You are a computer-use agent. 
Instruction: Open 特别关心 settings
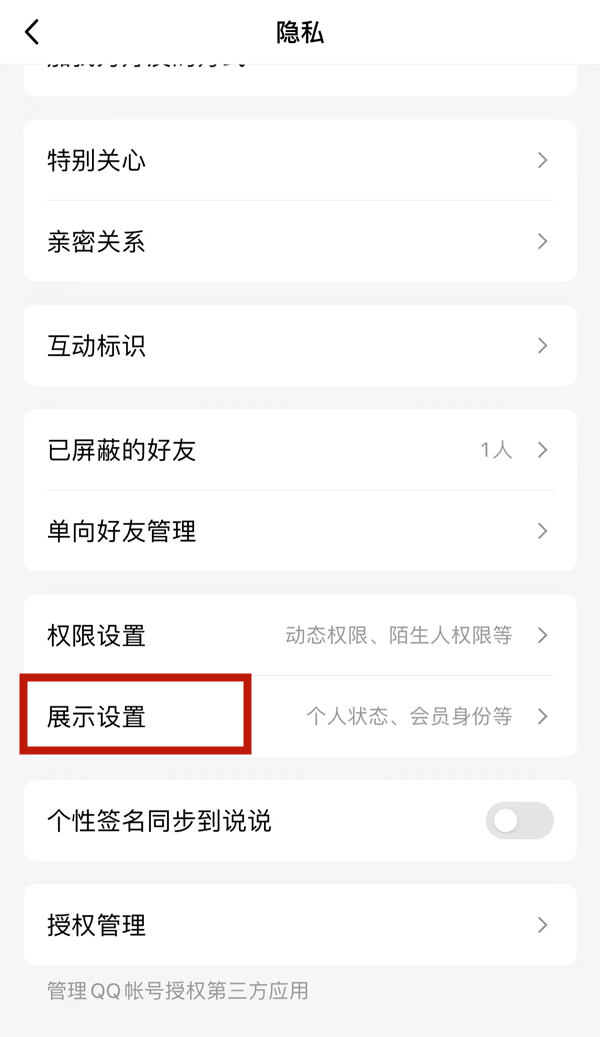[x=300, y=160]
